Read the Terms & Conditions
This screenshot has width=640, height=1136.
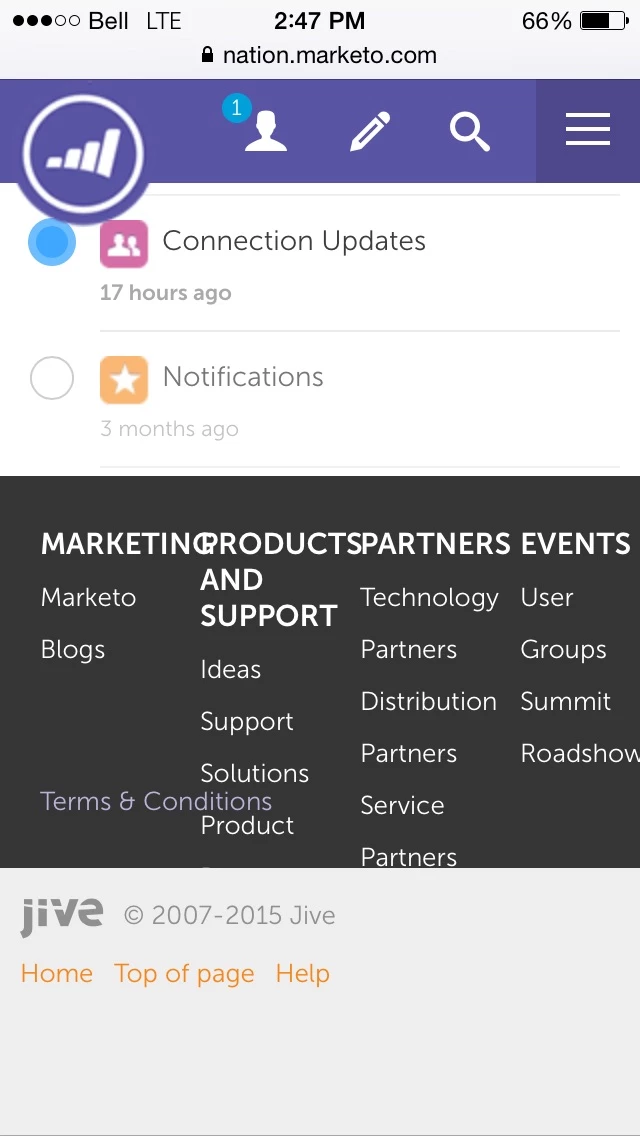tap(156, 802)
